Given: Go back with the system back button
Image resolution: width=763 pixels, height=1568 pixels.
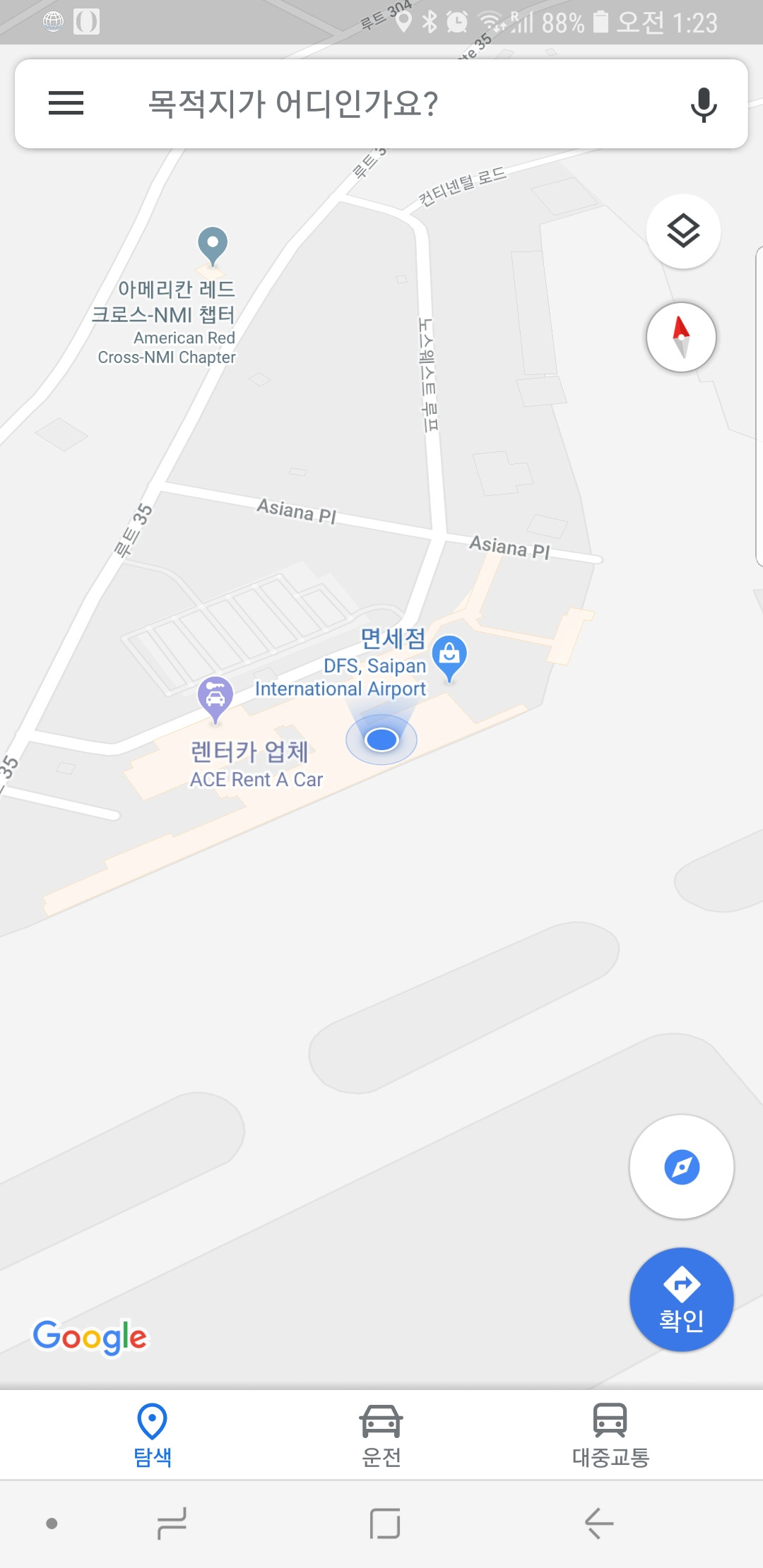Looking at the screenshot, I should pos(599,1524).
